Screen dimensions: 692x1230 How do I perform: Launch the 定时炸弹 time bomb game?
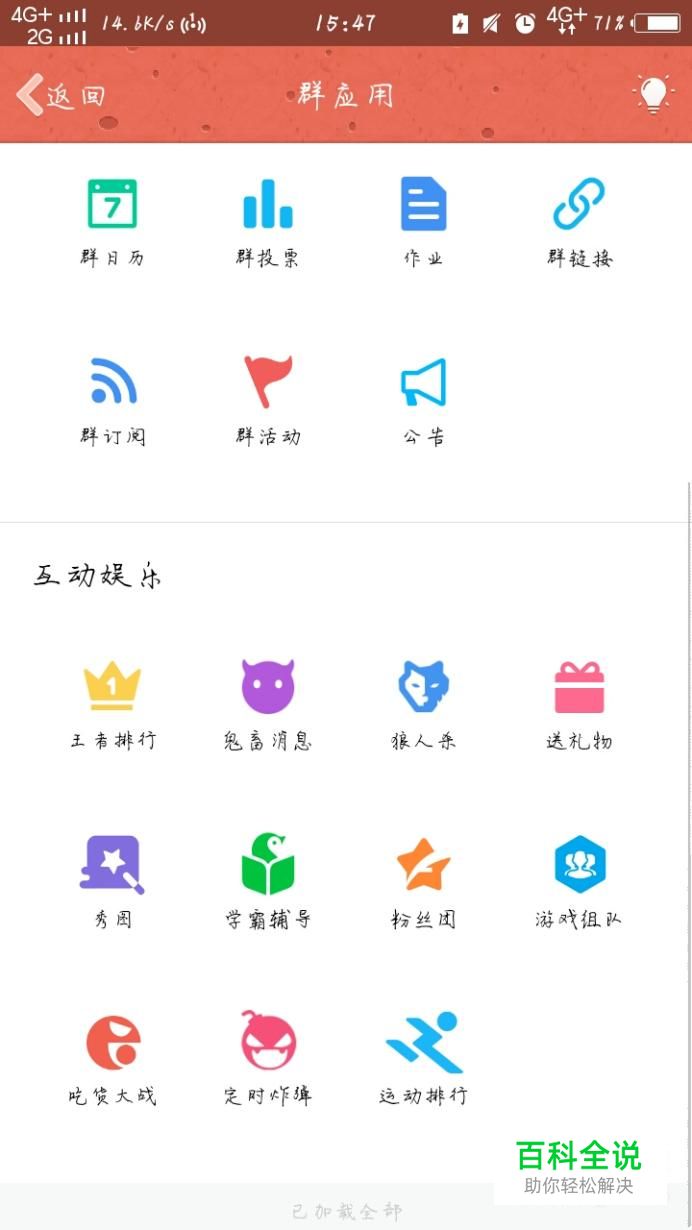[268, 1060]
